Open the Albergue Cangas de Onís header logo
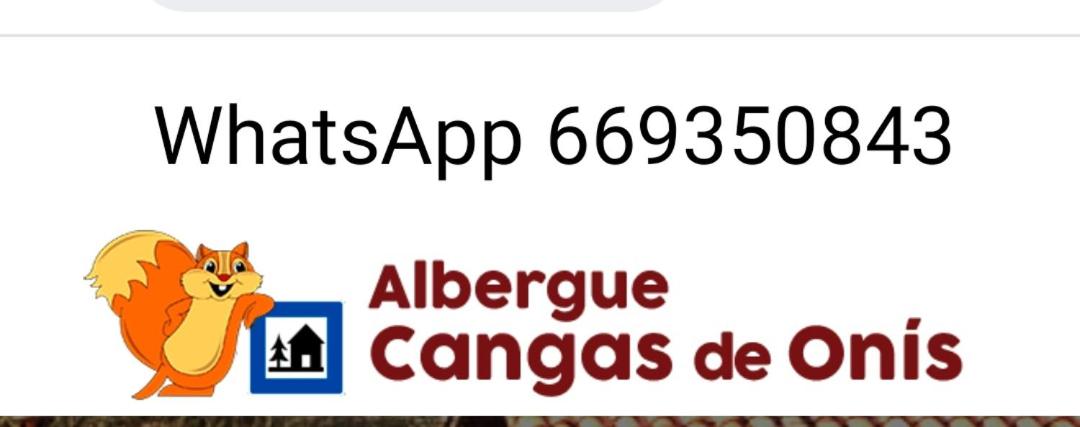This screenshot has width=1080, height=427. point(524,316)
